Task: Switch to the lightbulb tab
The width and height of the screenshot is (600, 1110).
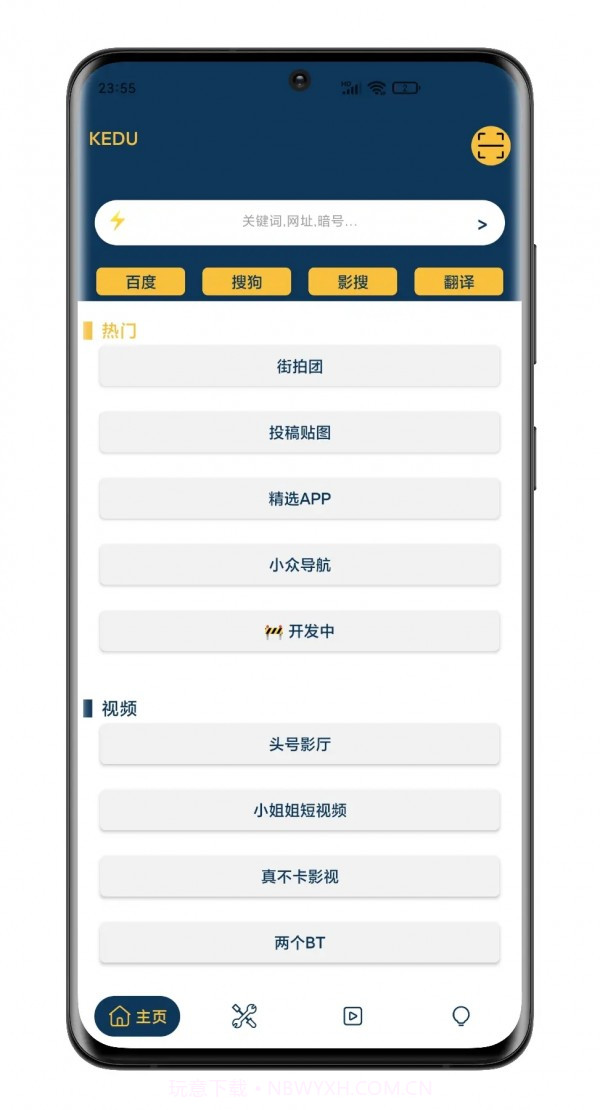Action: (460, 1016)
